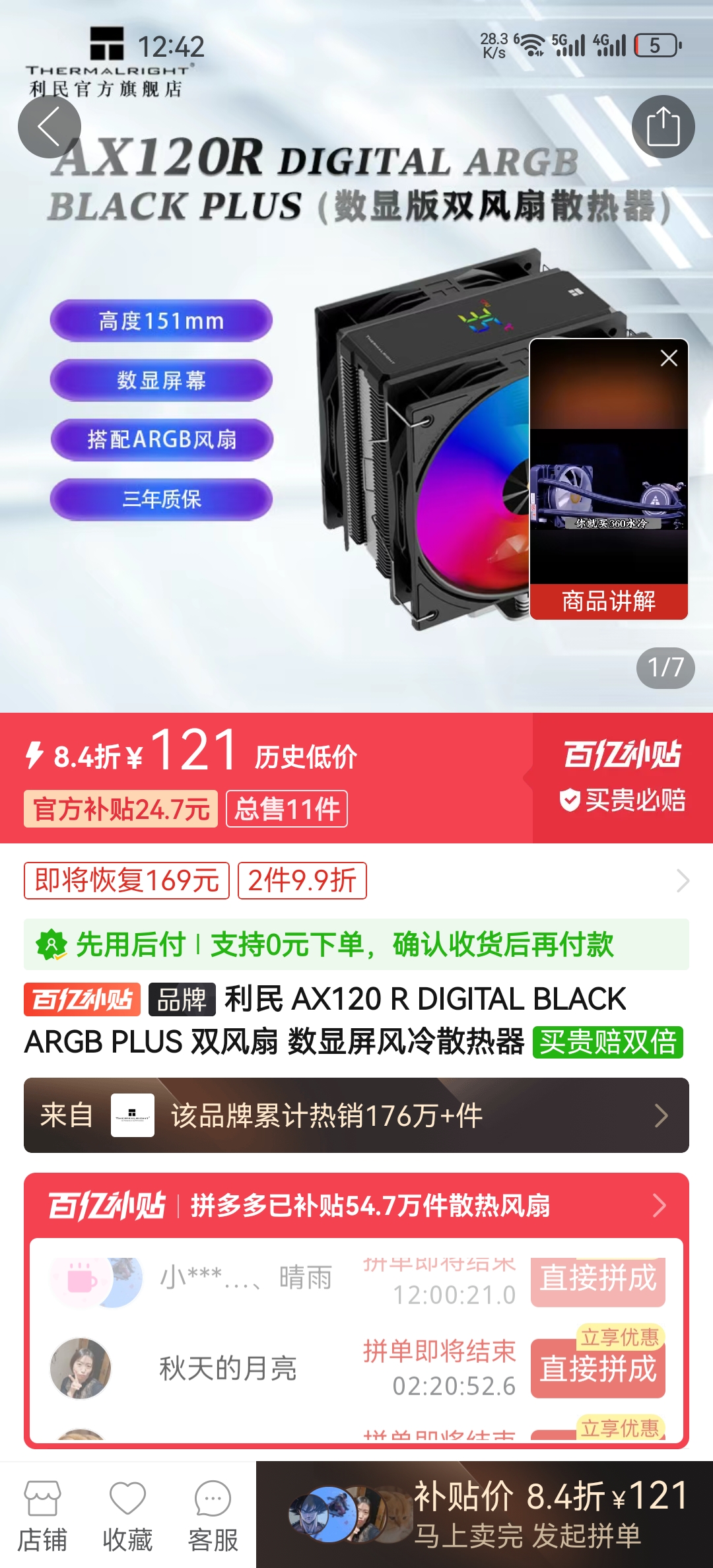Close the floating video overlay
This screenshot has width=713, height=1568.
[669, 357]
